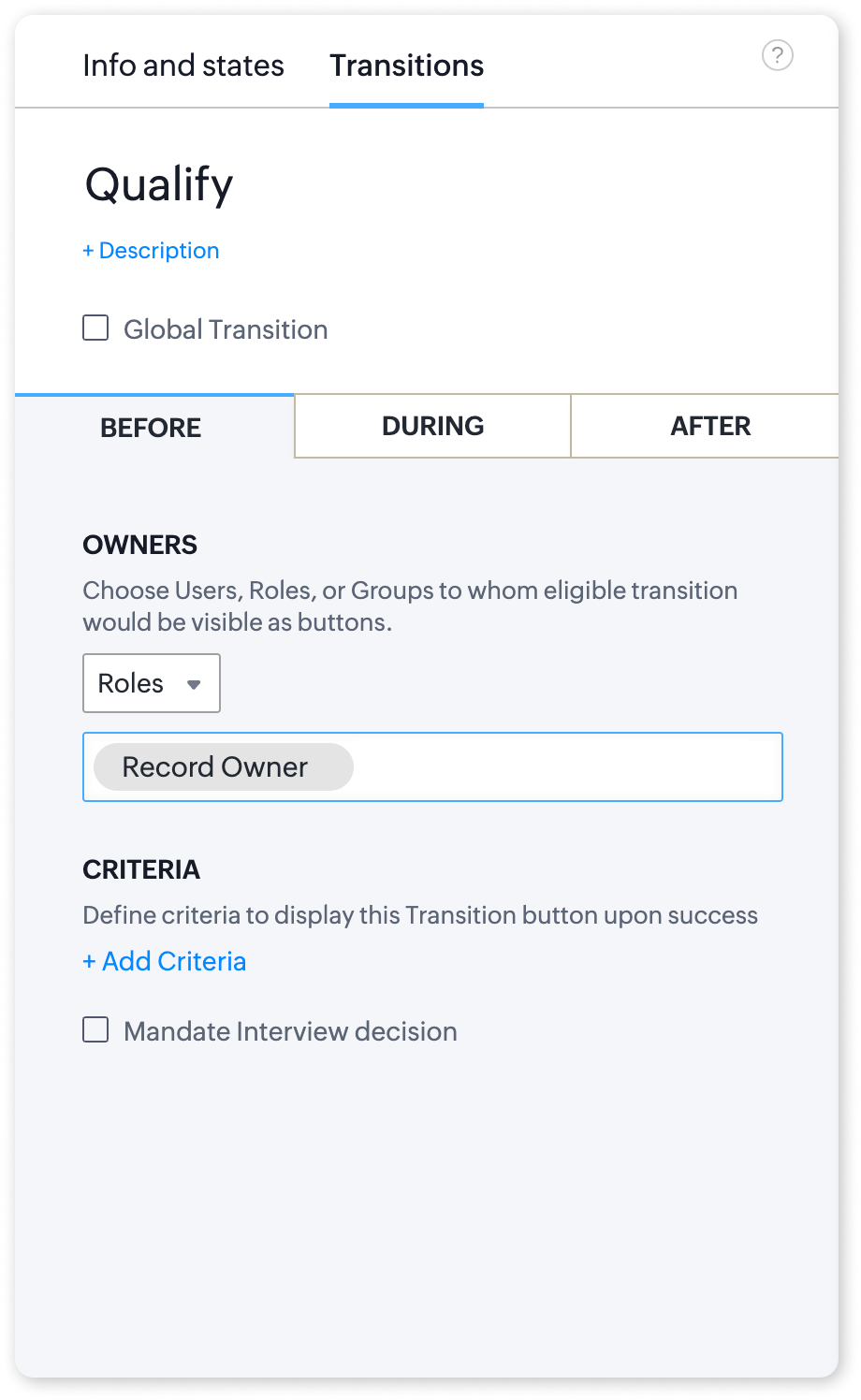Check Mandate Interview decision
Viewport: 861px width, 1400px height.
coord(95,1030)
